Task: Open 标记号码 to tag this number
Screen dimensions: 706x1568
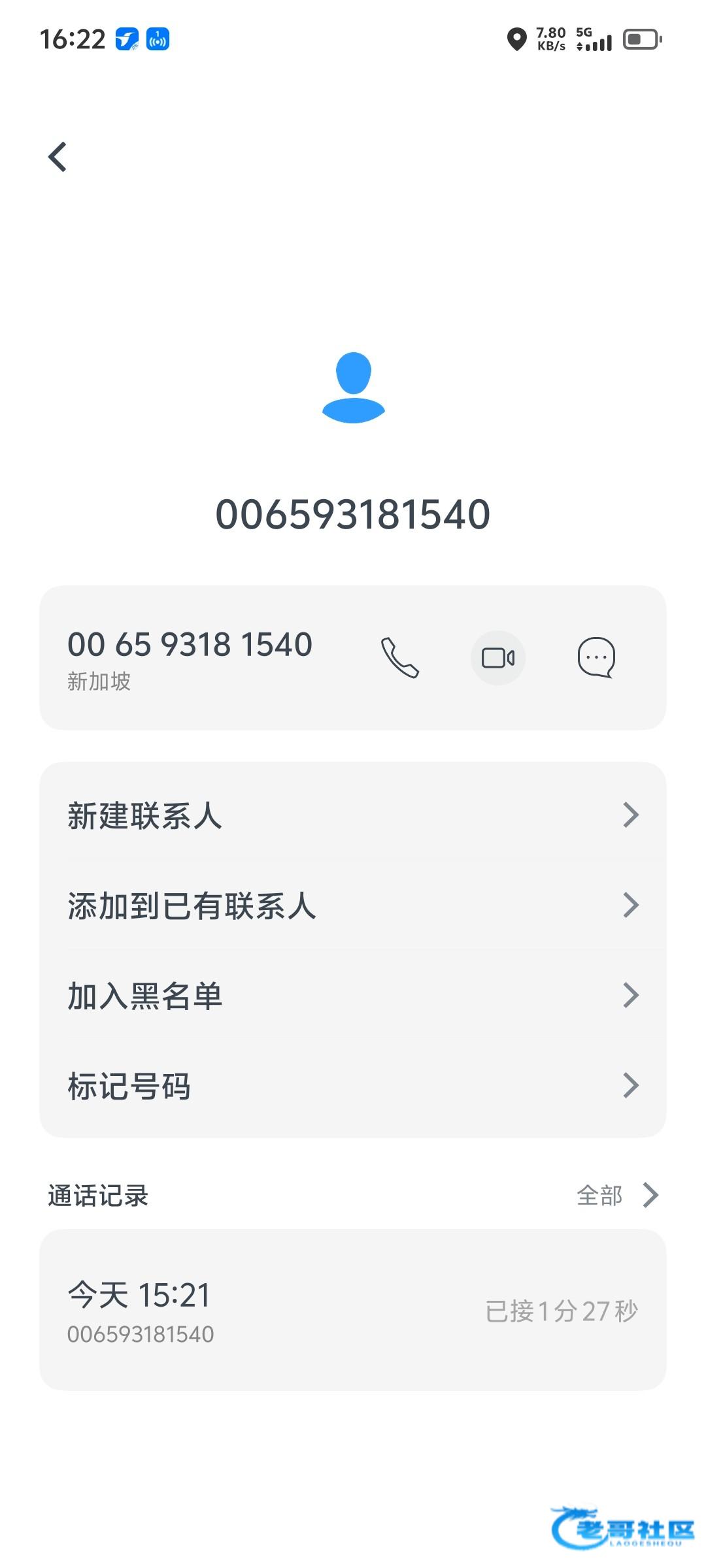Action: 353,1086
